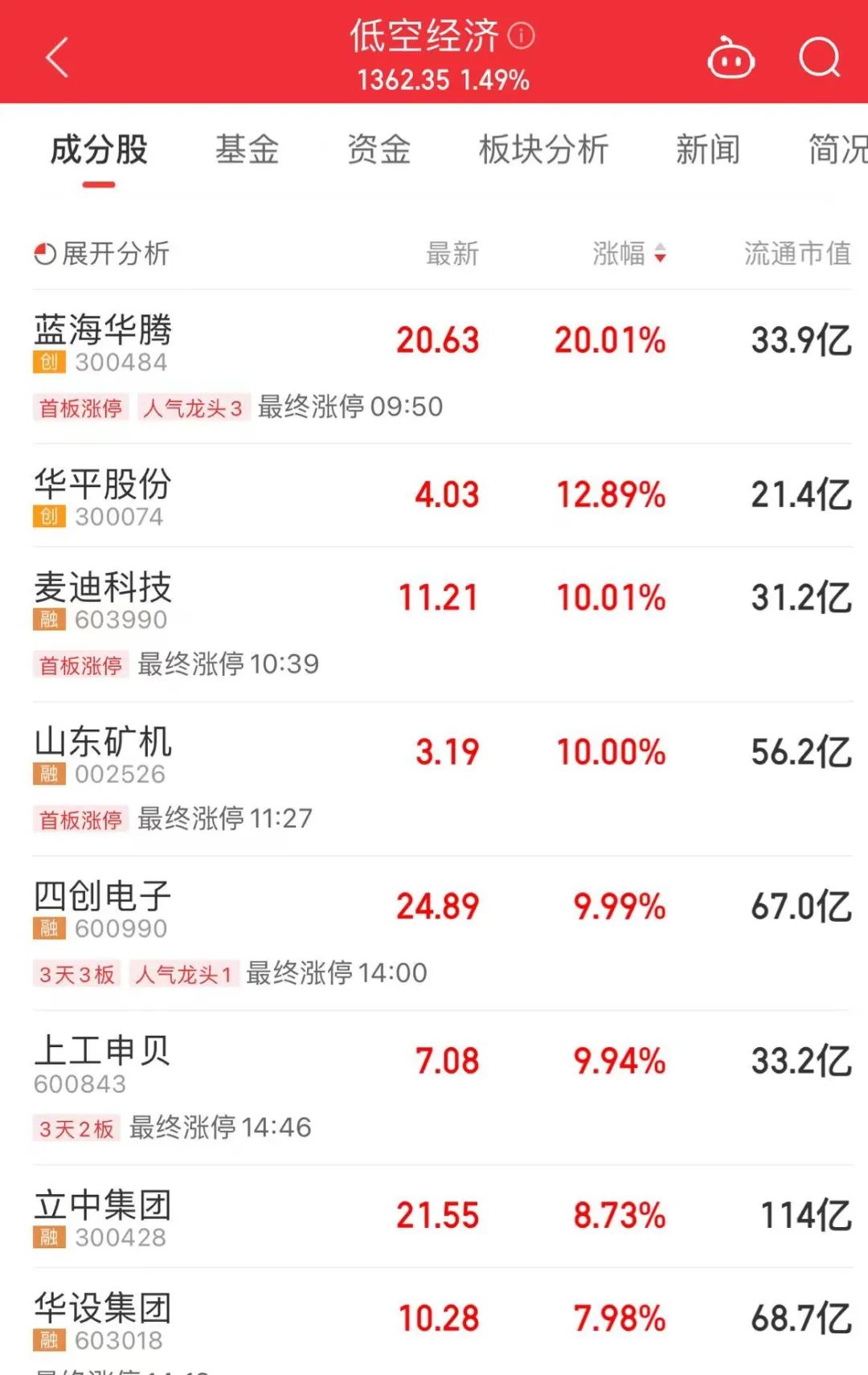Select the 成分股 tab
The height and width of the screenshot is (1375, 868).
point(99,150)
